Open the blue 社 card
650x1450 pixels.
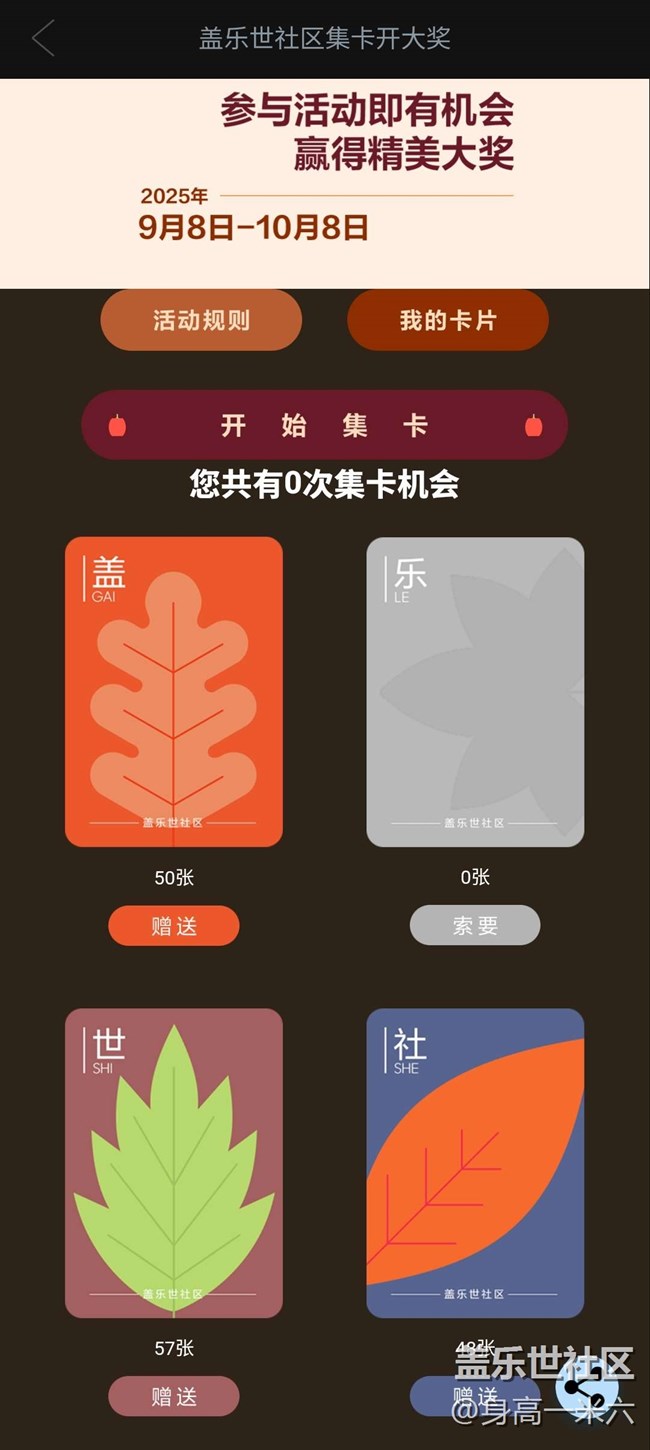(x=475, y=1163)
